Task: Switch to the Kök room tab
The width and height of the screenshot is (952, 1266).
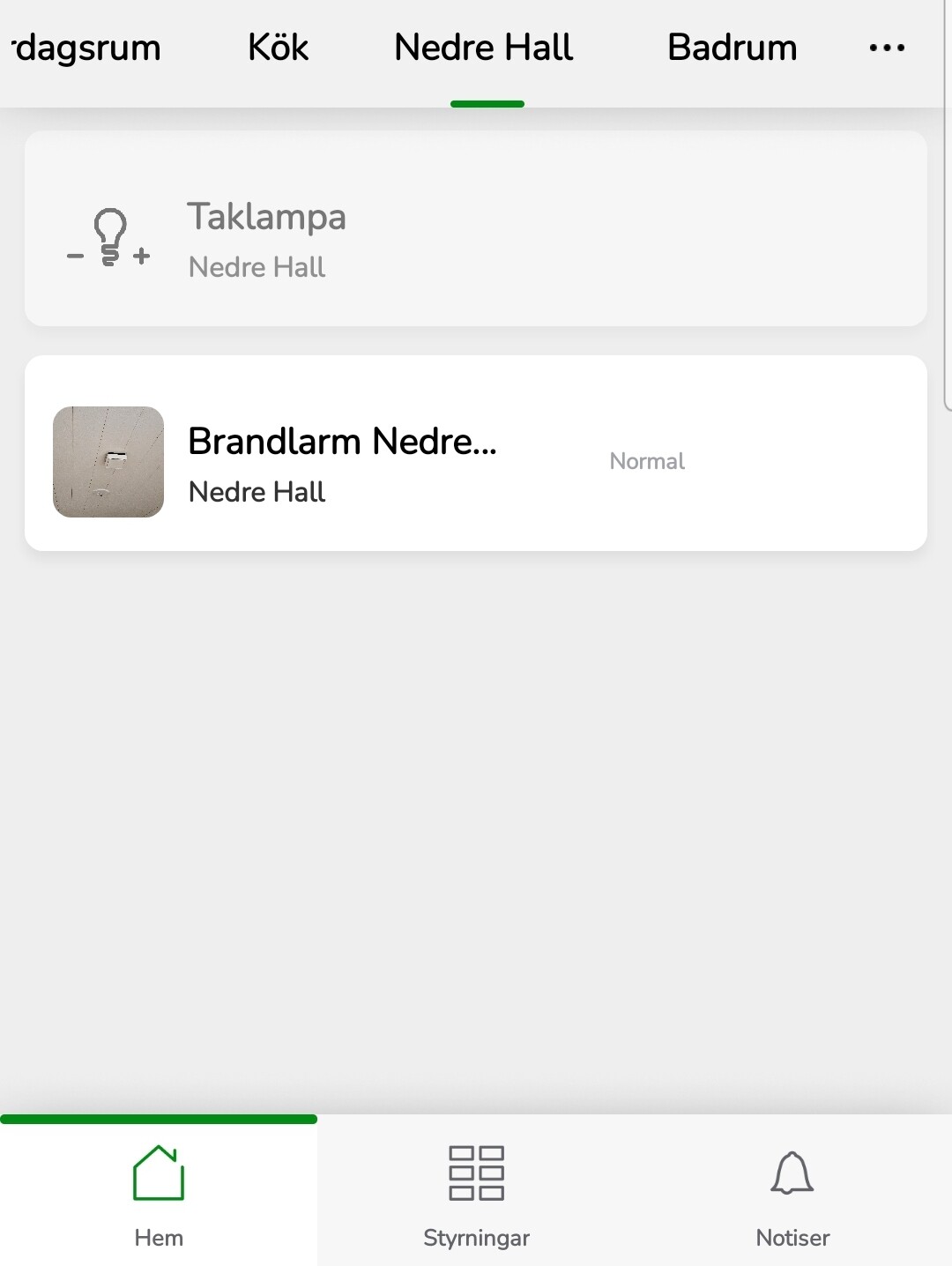Action: tap(278, 48)
